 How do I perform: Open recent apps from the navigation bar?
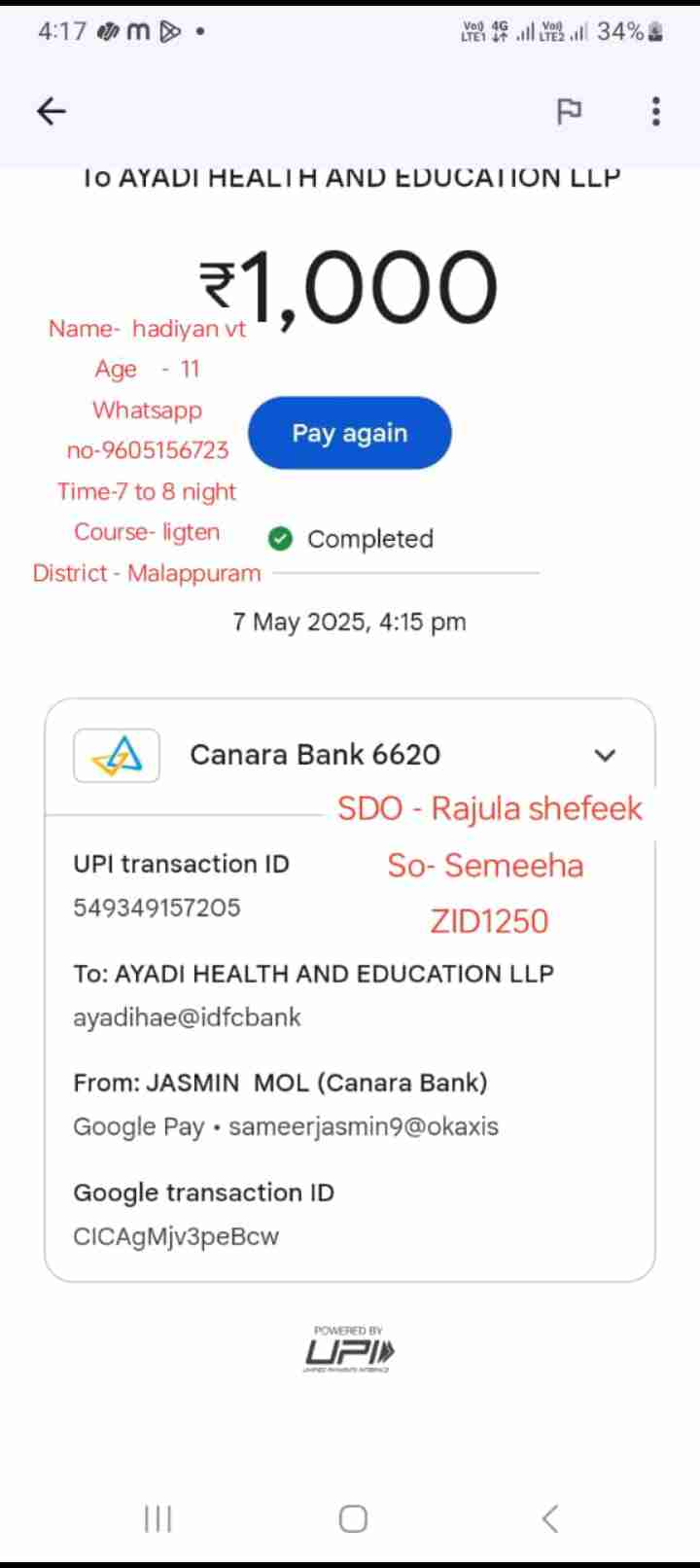click(x=157, y=1518)
